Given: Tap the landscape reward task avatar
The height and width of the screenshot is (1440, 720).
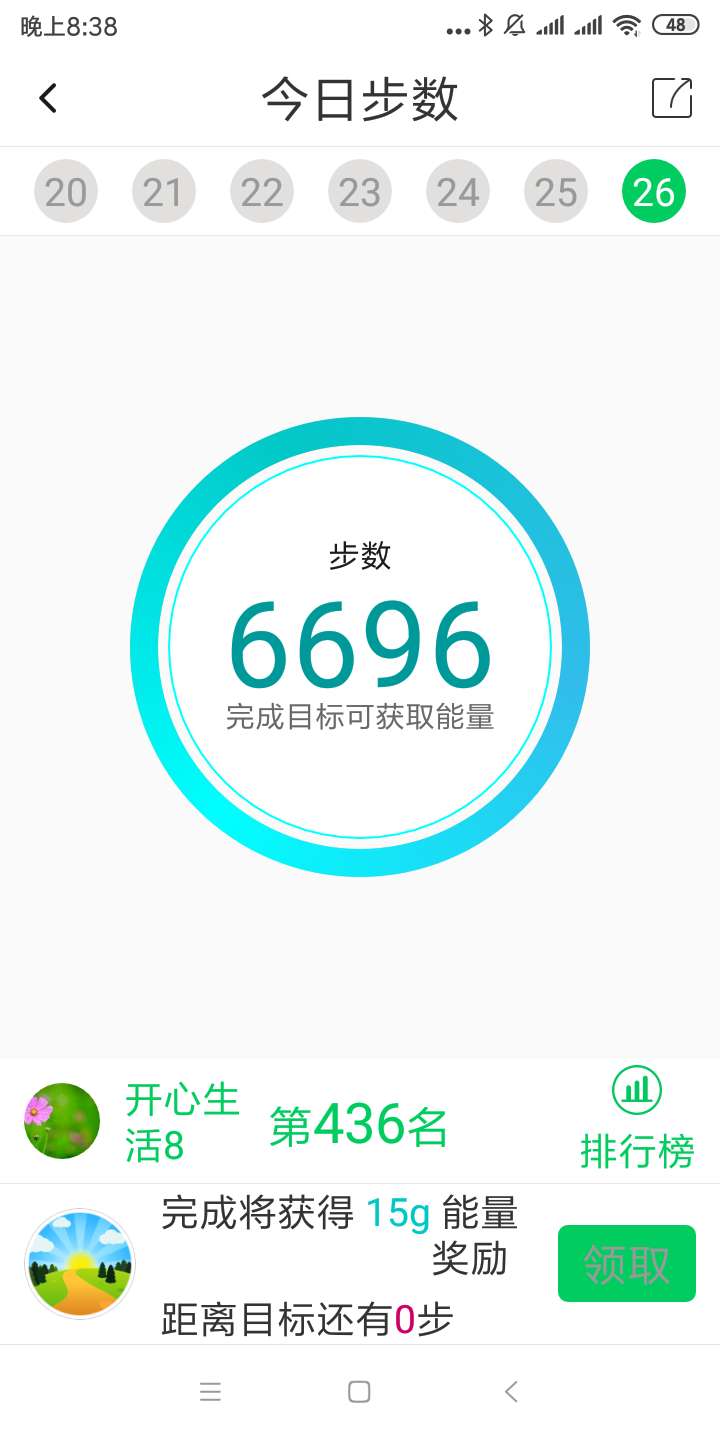Looking at the screenshot, I should coord(80,1263).
